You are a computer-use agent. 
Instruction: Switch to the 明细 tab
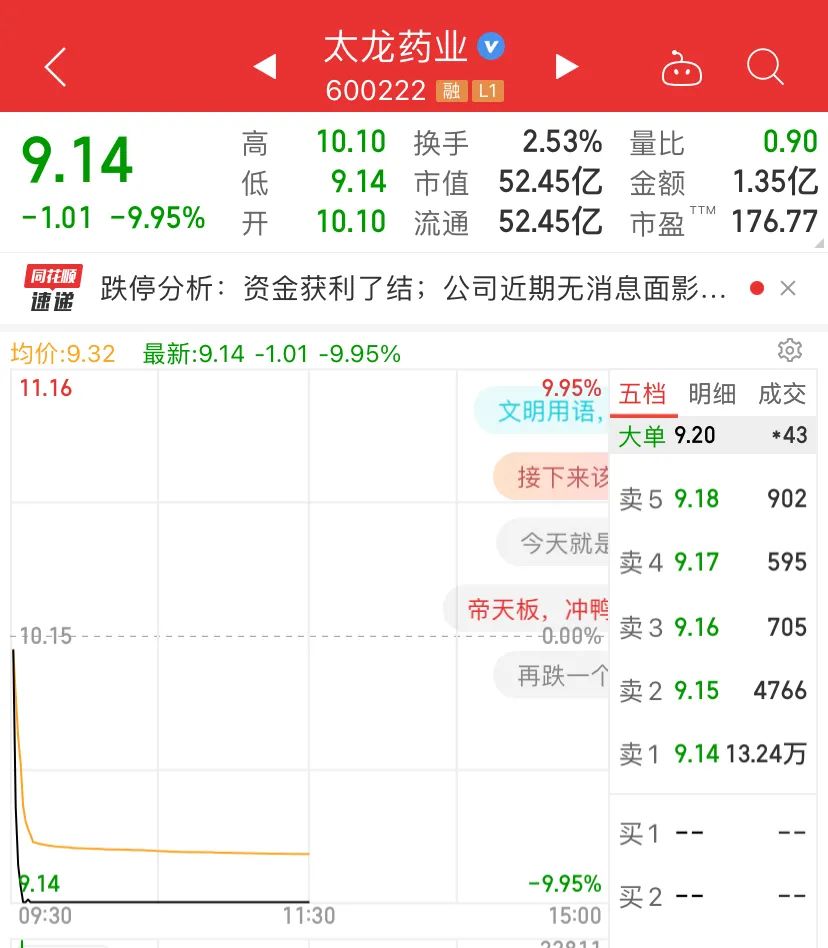click(x=712, y=394)
